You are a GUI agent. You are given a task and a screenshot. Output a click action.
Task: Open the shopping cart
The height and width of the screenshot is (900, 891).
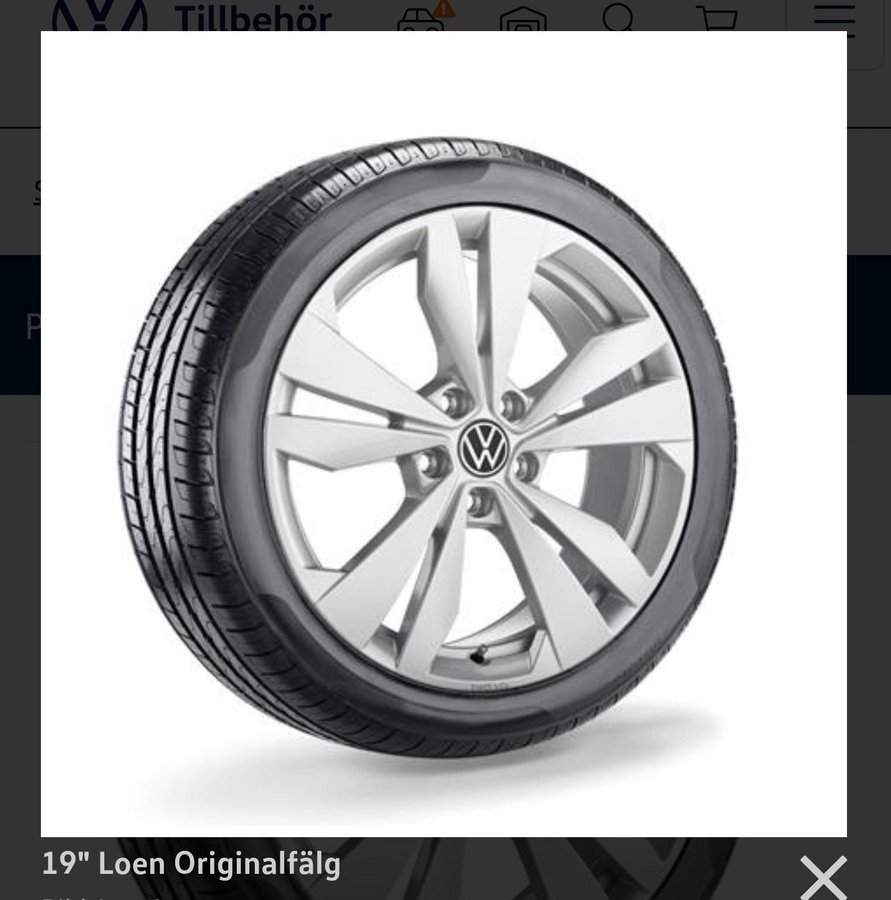point(716,17)
